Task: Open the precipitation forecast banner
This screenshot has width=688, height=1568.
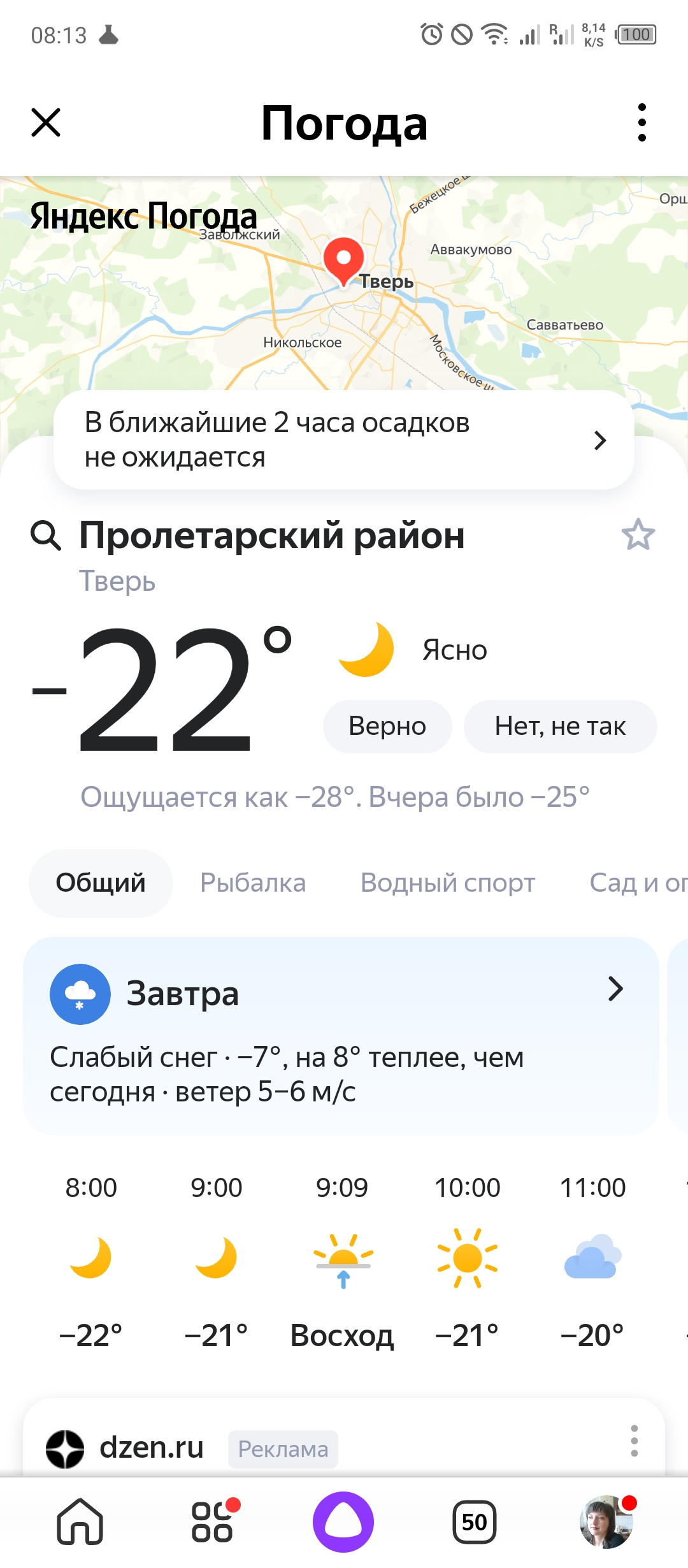Action: pos(344,440)
